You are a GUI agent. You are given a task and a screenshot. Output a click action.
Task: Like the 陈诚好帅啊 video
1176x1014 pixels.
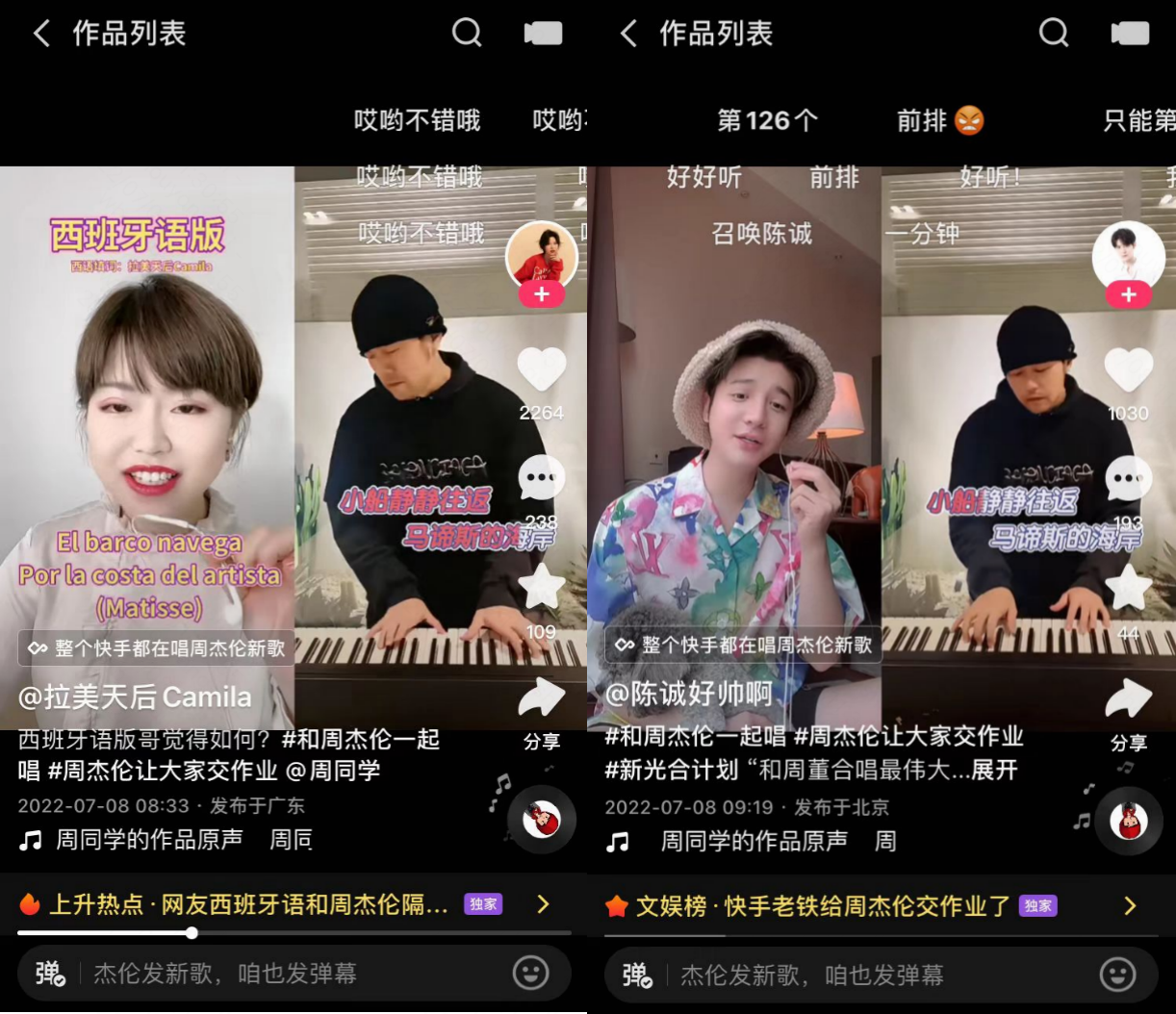1128,370
